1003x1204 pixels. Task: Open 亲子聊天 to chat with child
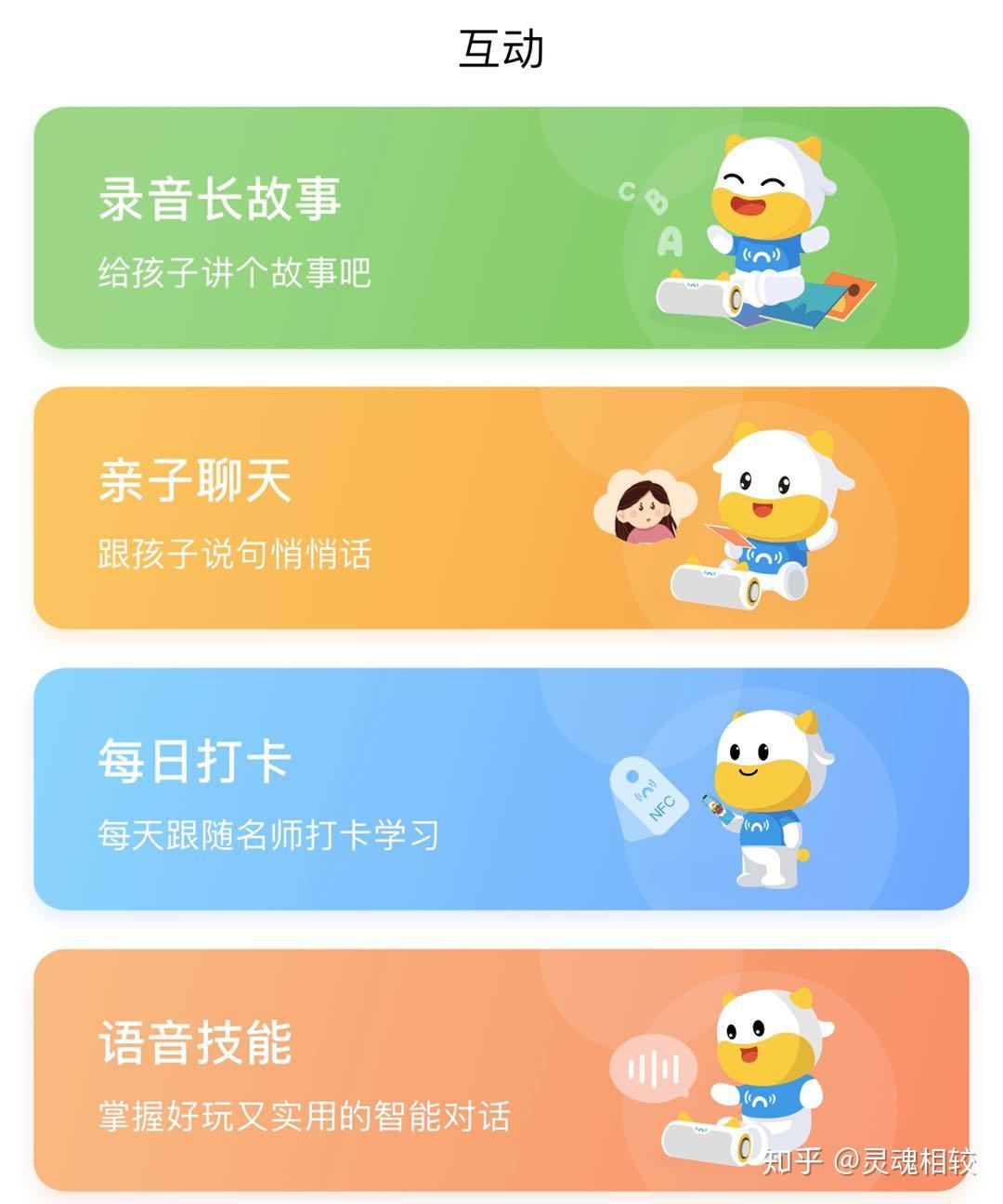501,508
